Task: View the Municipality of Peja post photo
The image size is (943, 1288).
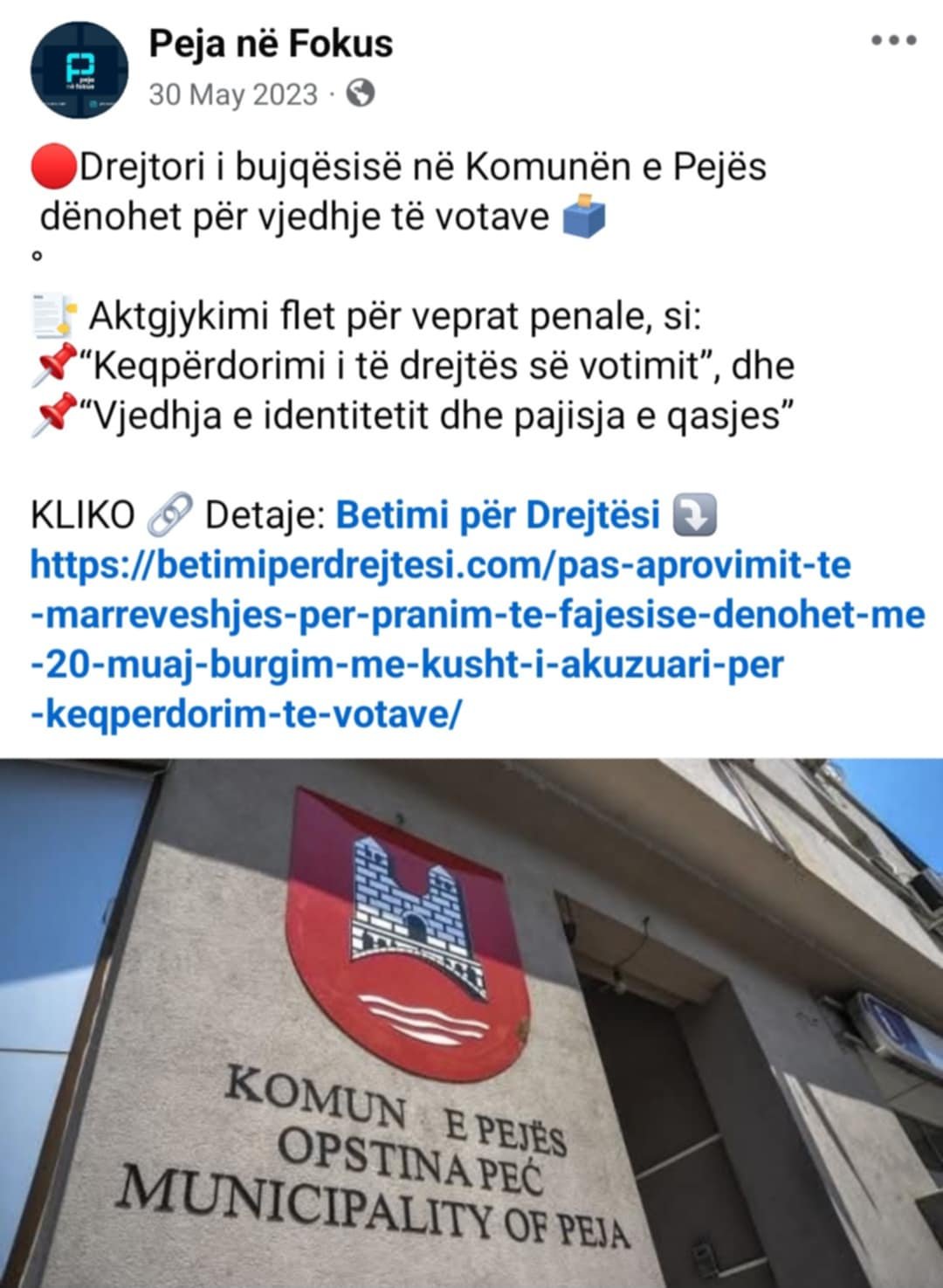Action: point(471,1022)
